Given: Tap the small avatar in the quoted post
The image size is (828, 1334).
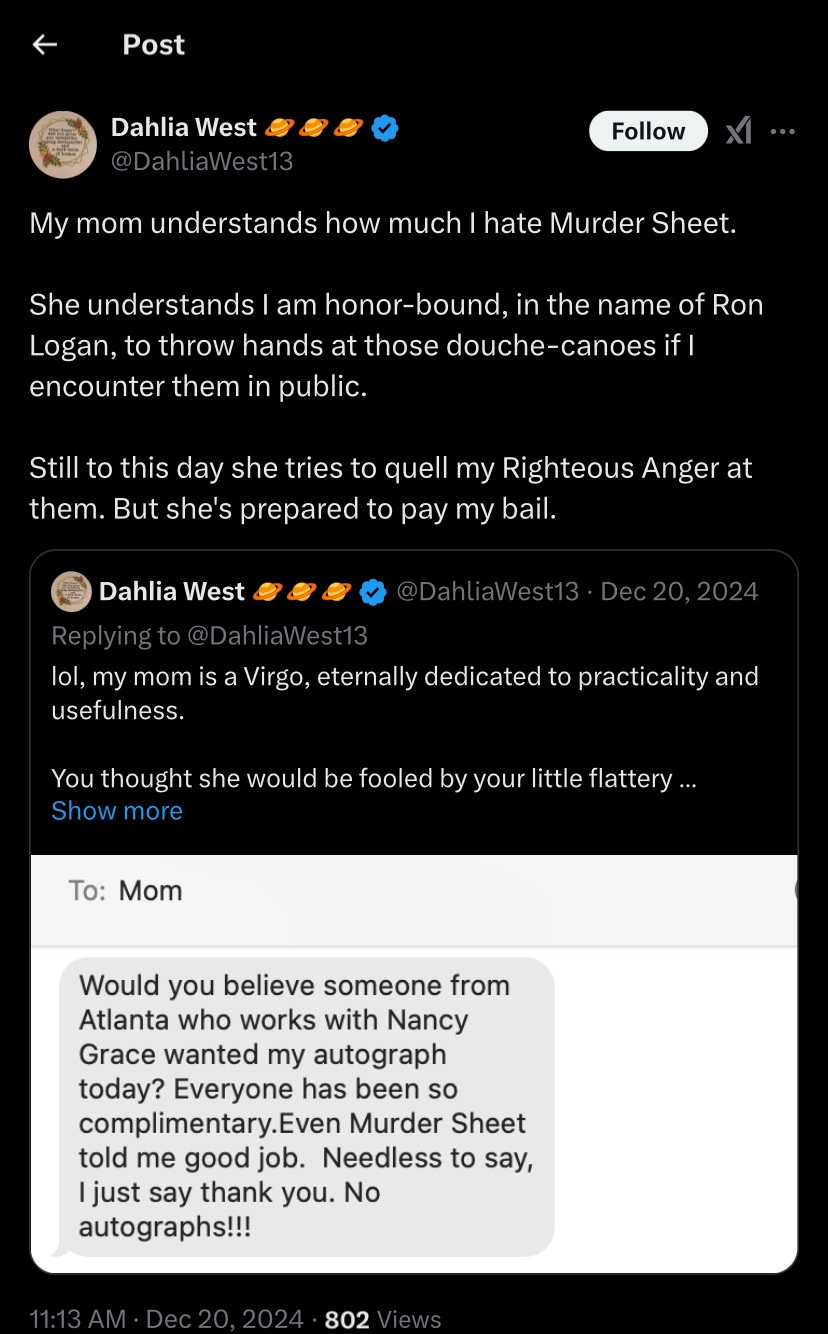Looking at the screenshot, I should 68,591.
